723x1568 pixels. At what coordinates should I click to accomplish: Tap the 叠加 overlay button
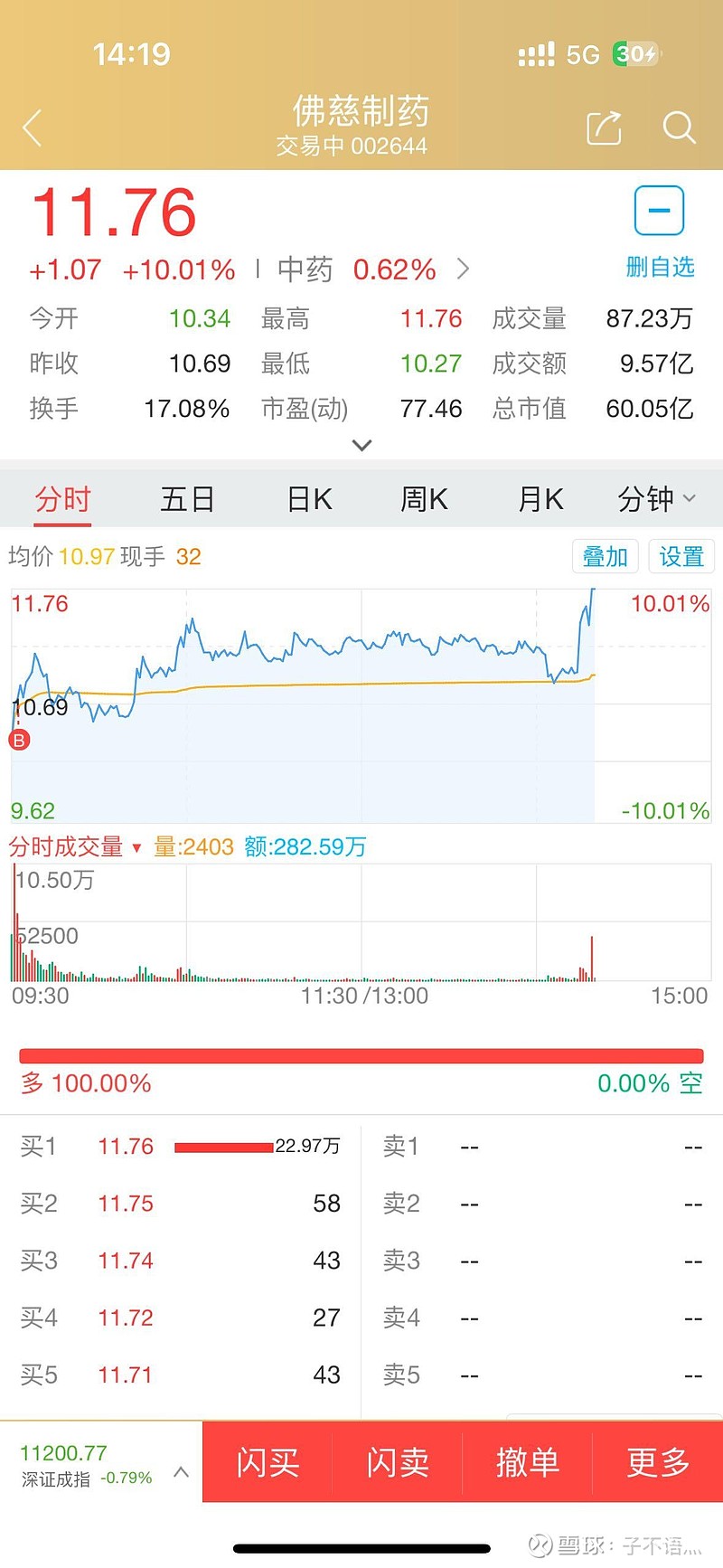coord(606,556)
